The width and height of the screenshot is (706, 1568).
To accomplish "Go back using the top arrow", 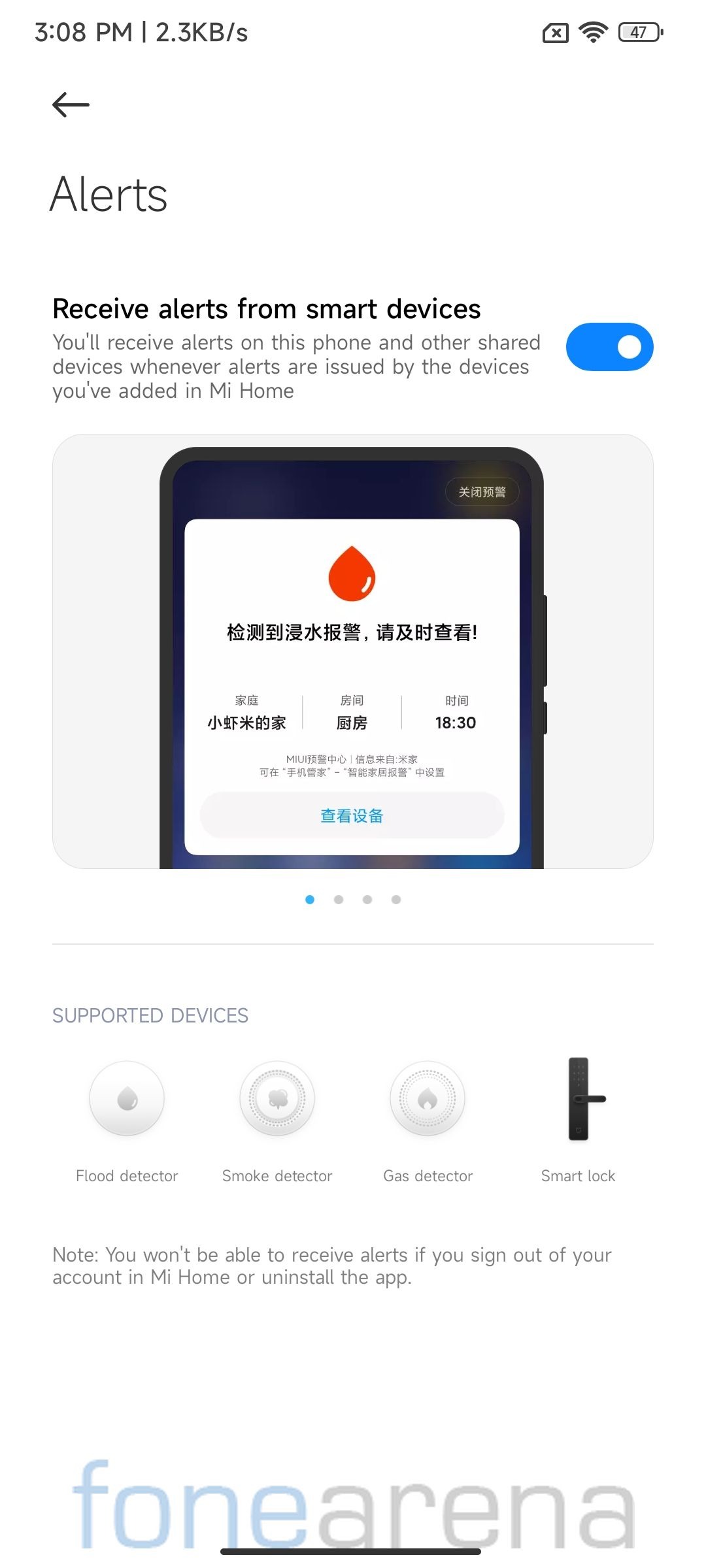I will tap(71, 105).
